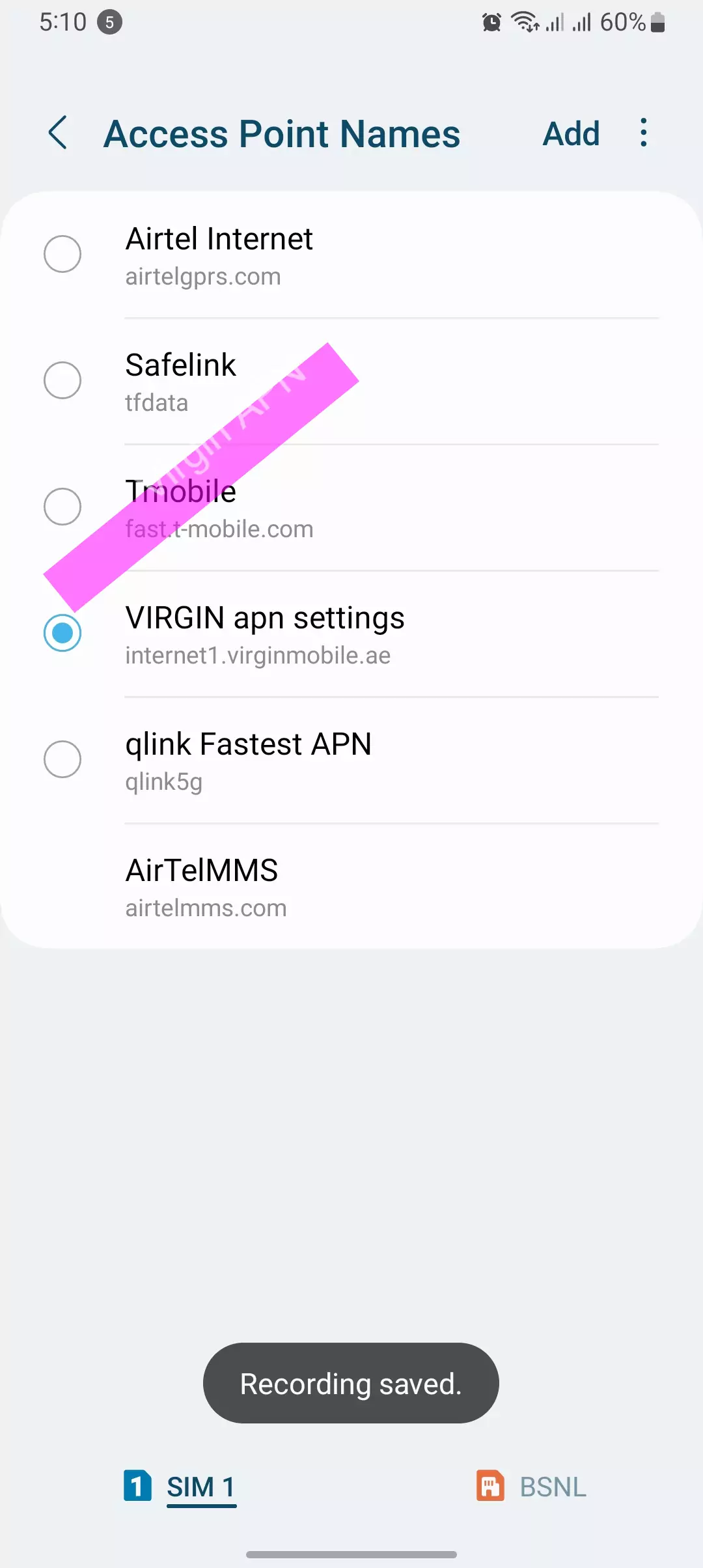703x1568 pixels.
Task: Add a new access point
Action: (x=571, y=134)
